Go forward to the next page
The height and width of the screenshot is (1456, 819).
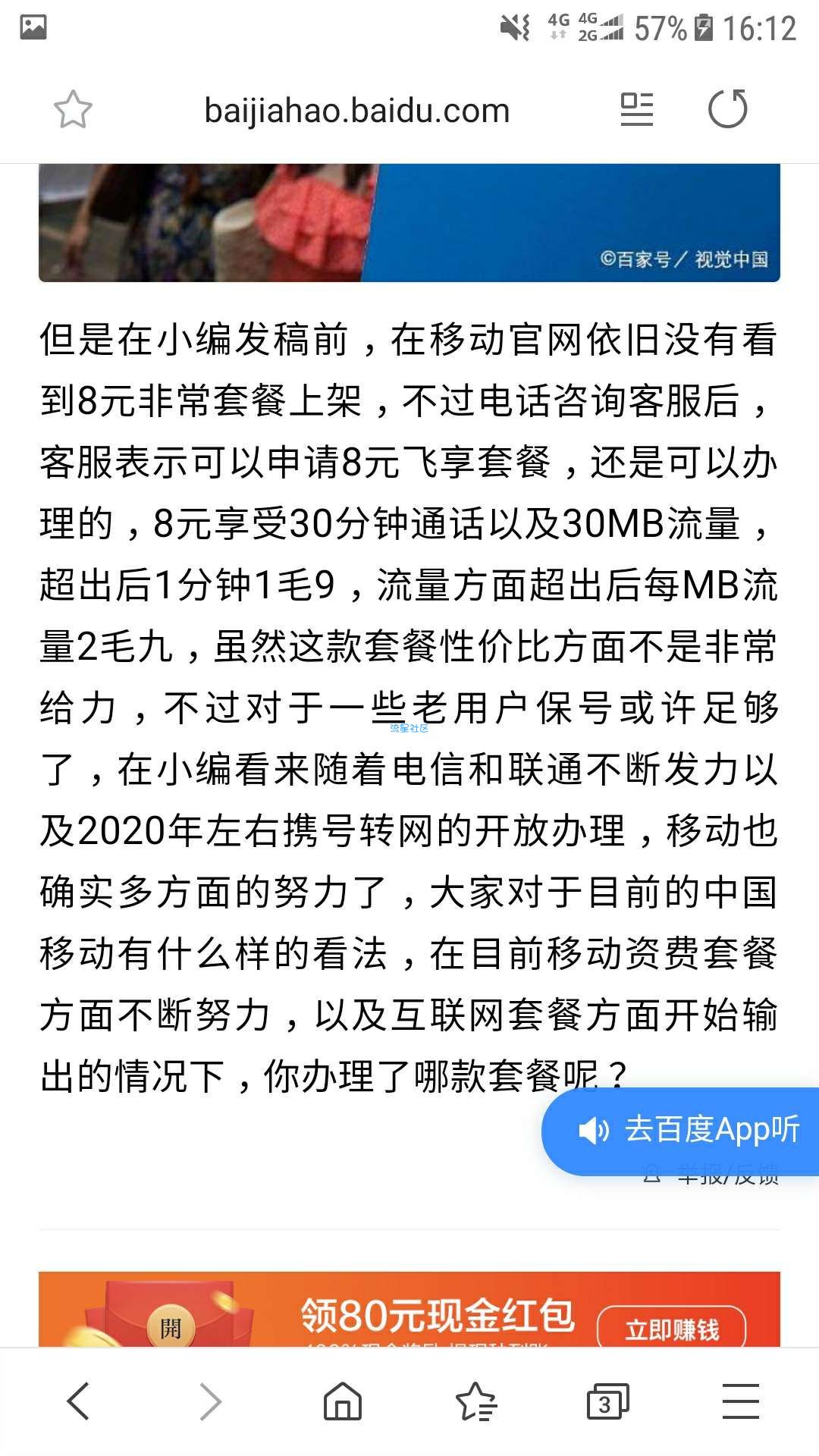210,1401
